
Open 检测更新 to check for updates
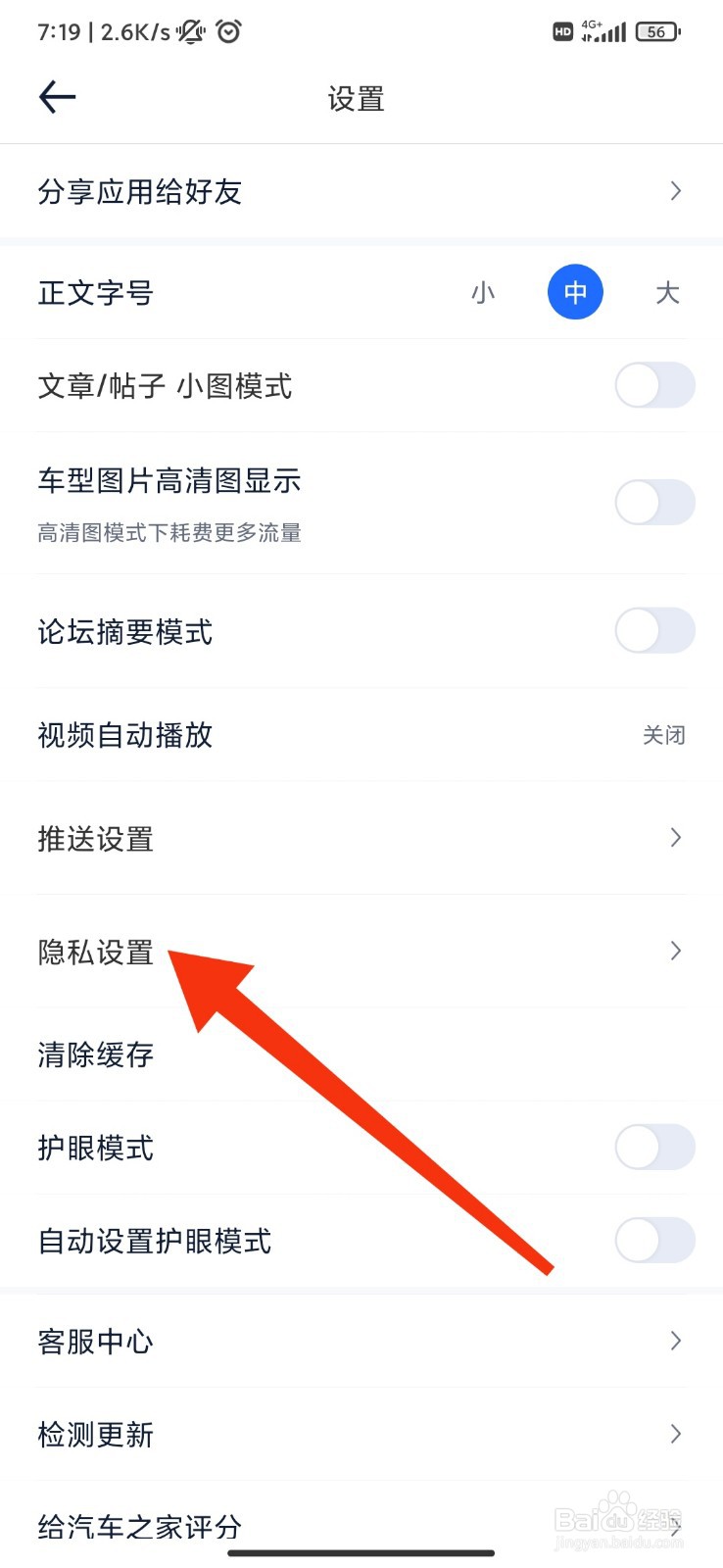361,1435
